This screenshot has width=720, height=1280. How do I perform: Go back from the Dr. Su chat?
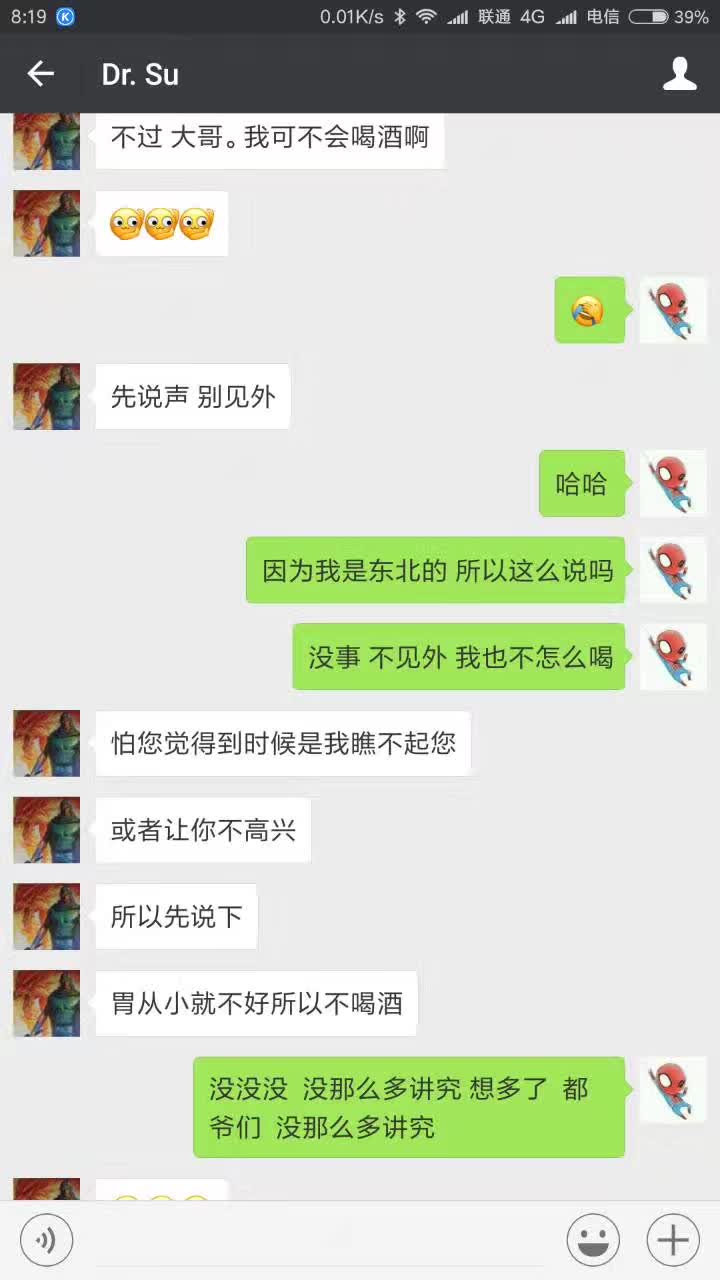click(41, 74)
